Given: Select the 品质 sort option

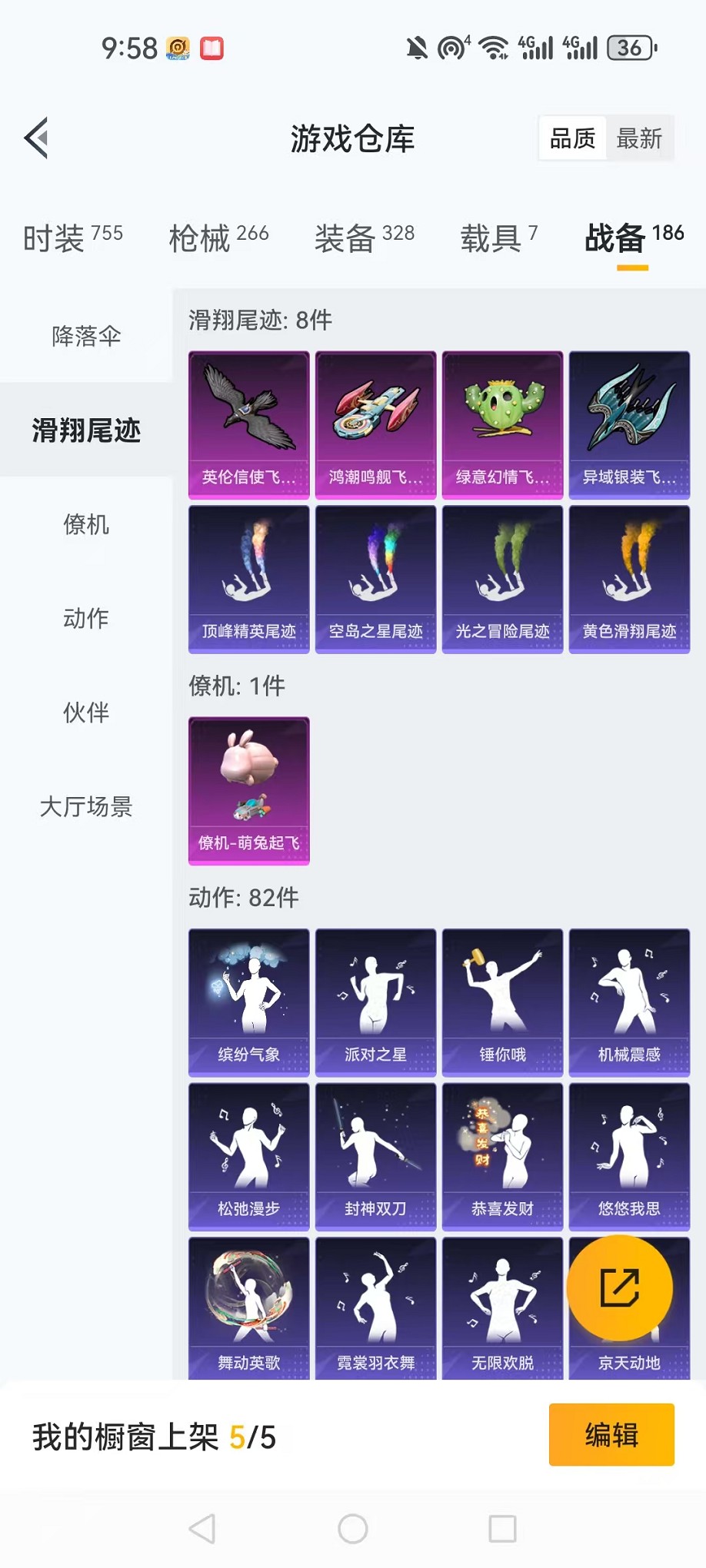Looking at the screenshot, I should [572, 138].
